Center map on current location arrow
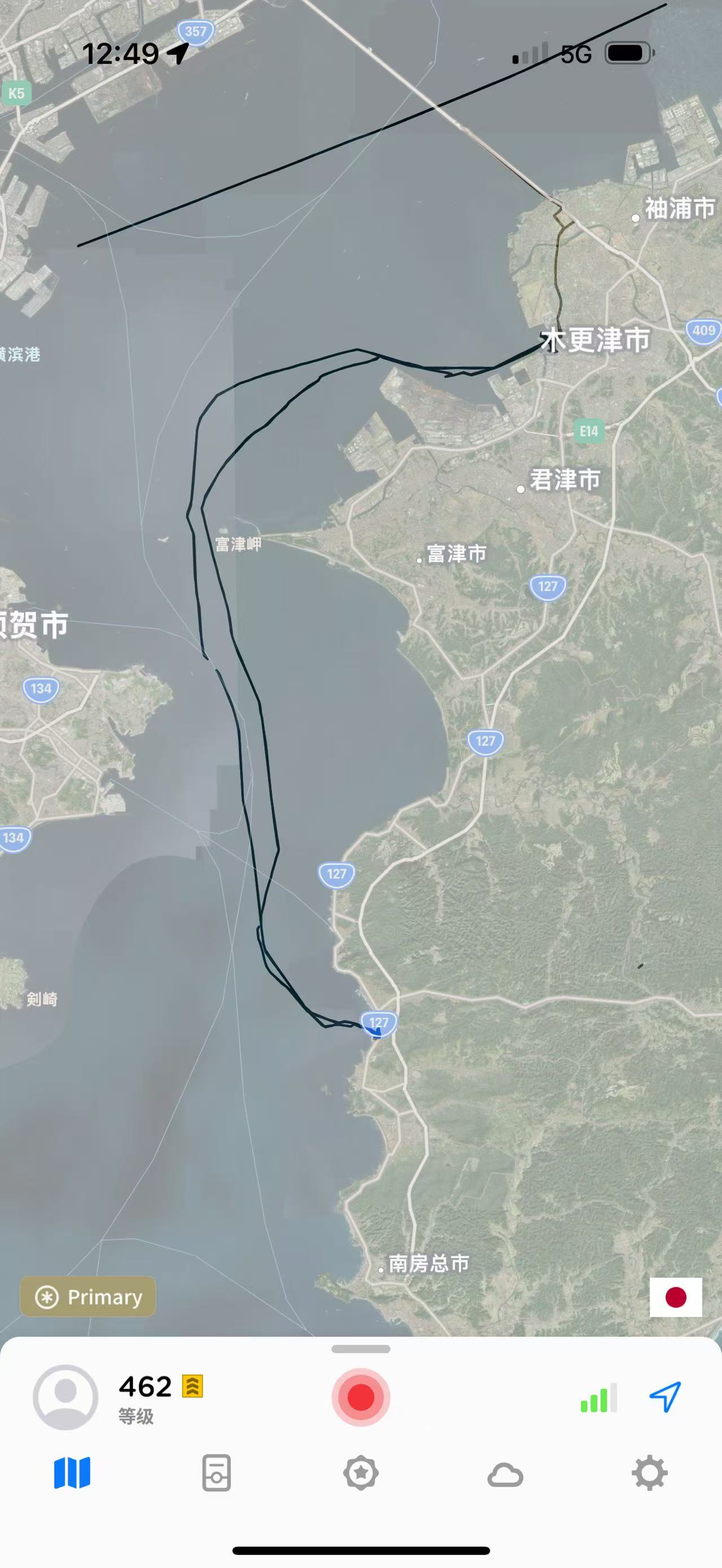The image size is (722, 1568). [665, 1397]
